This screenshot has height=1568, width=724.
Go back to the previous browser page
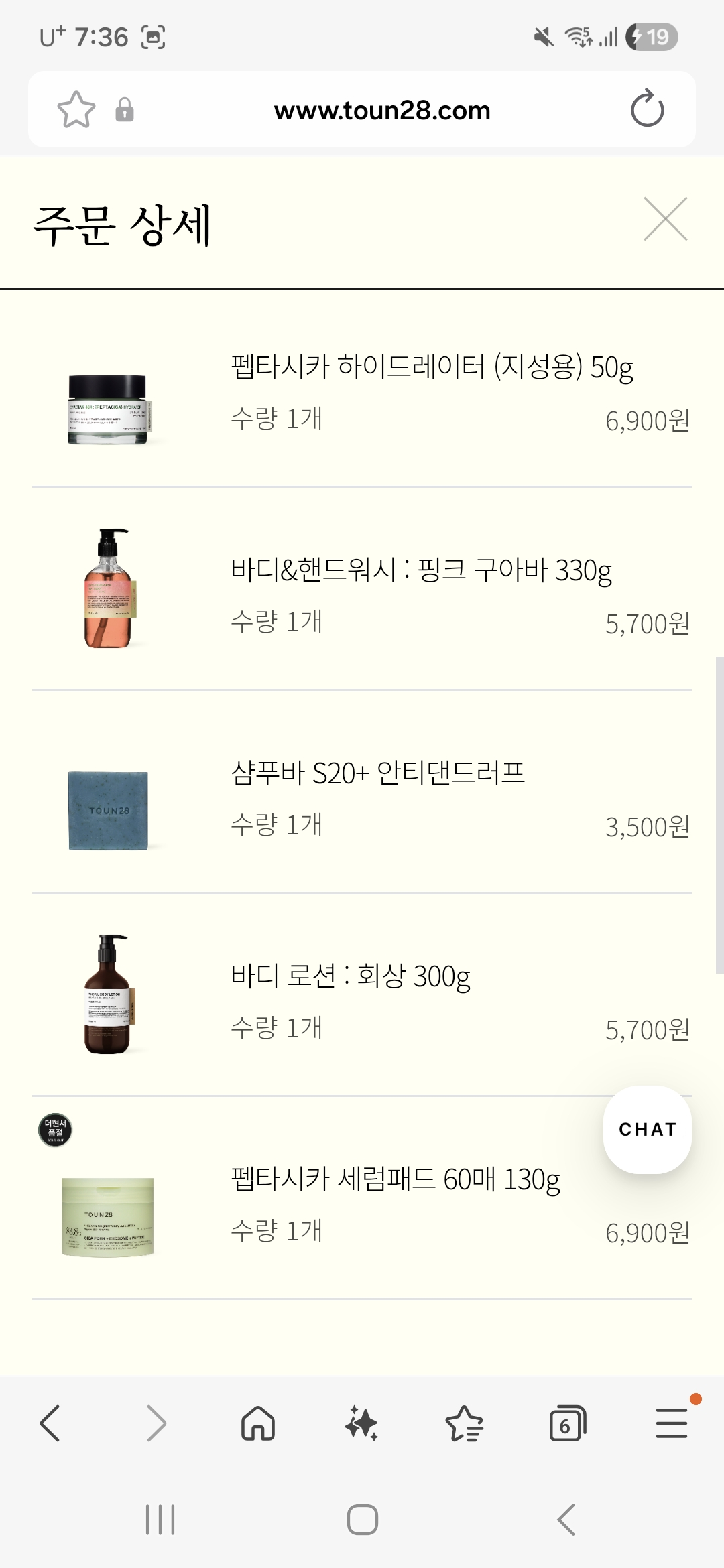click(x=51, y=1423)
